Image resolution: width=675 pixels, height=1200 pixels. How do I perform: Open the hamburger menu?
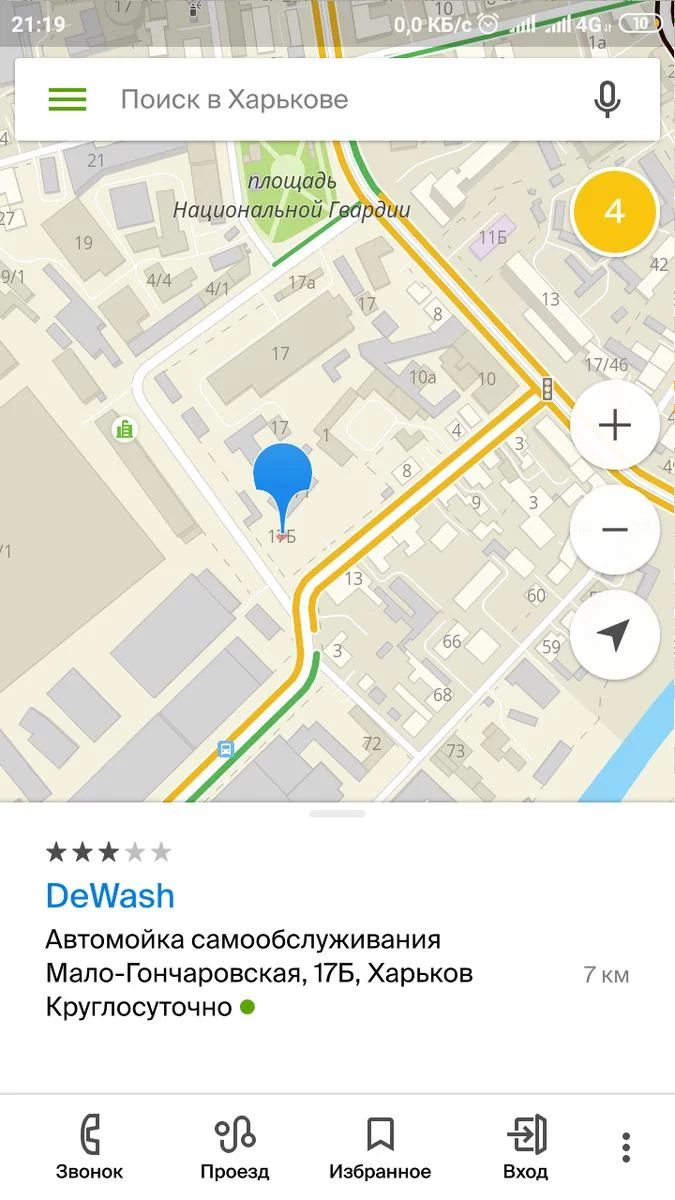[67, 99]
